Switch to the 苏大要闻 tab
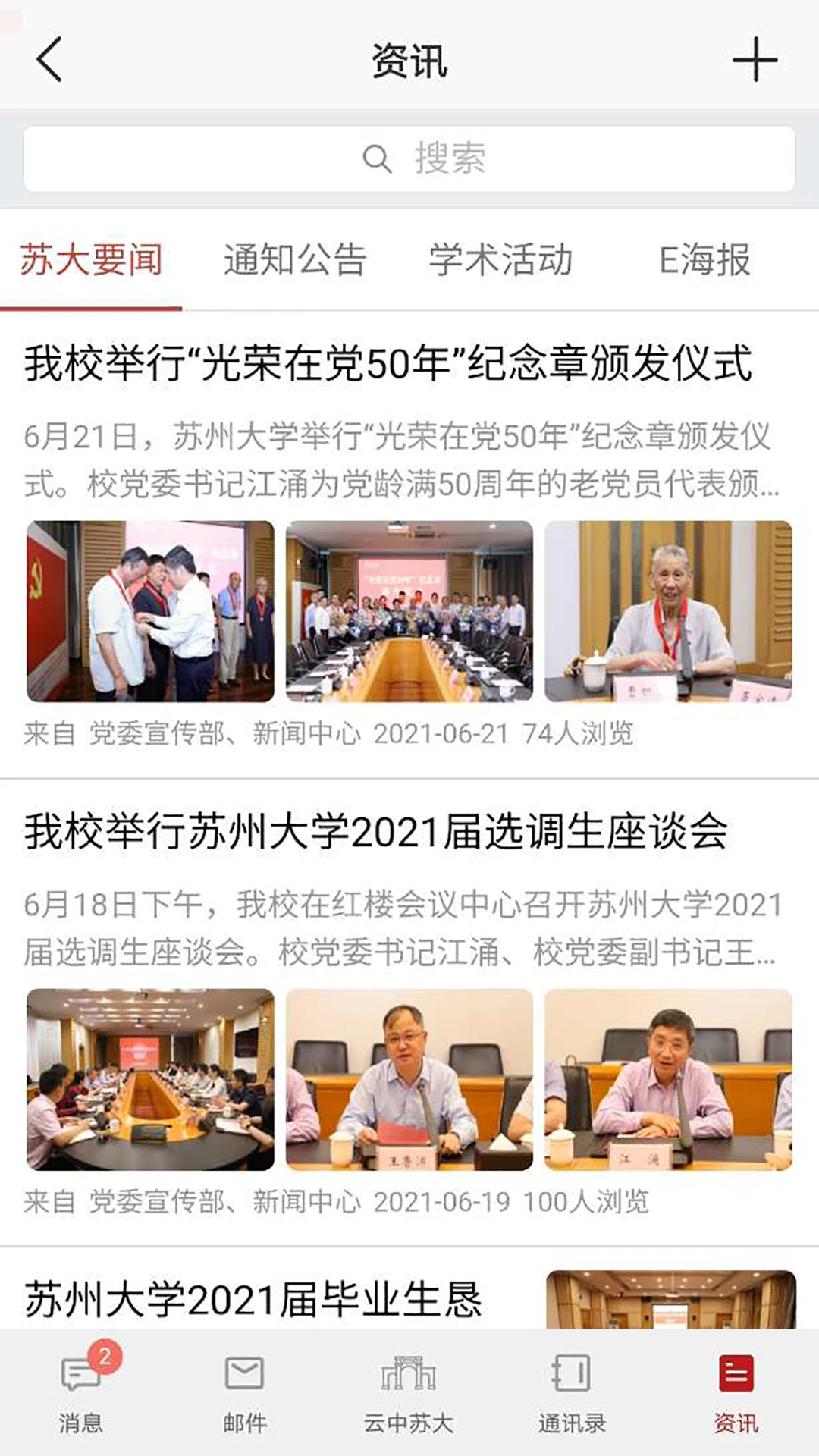The image size is (819, 1456). tap(93, 260)
